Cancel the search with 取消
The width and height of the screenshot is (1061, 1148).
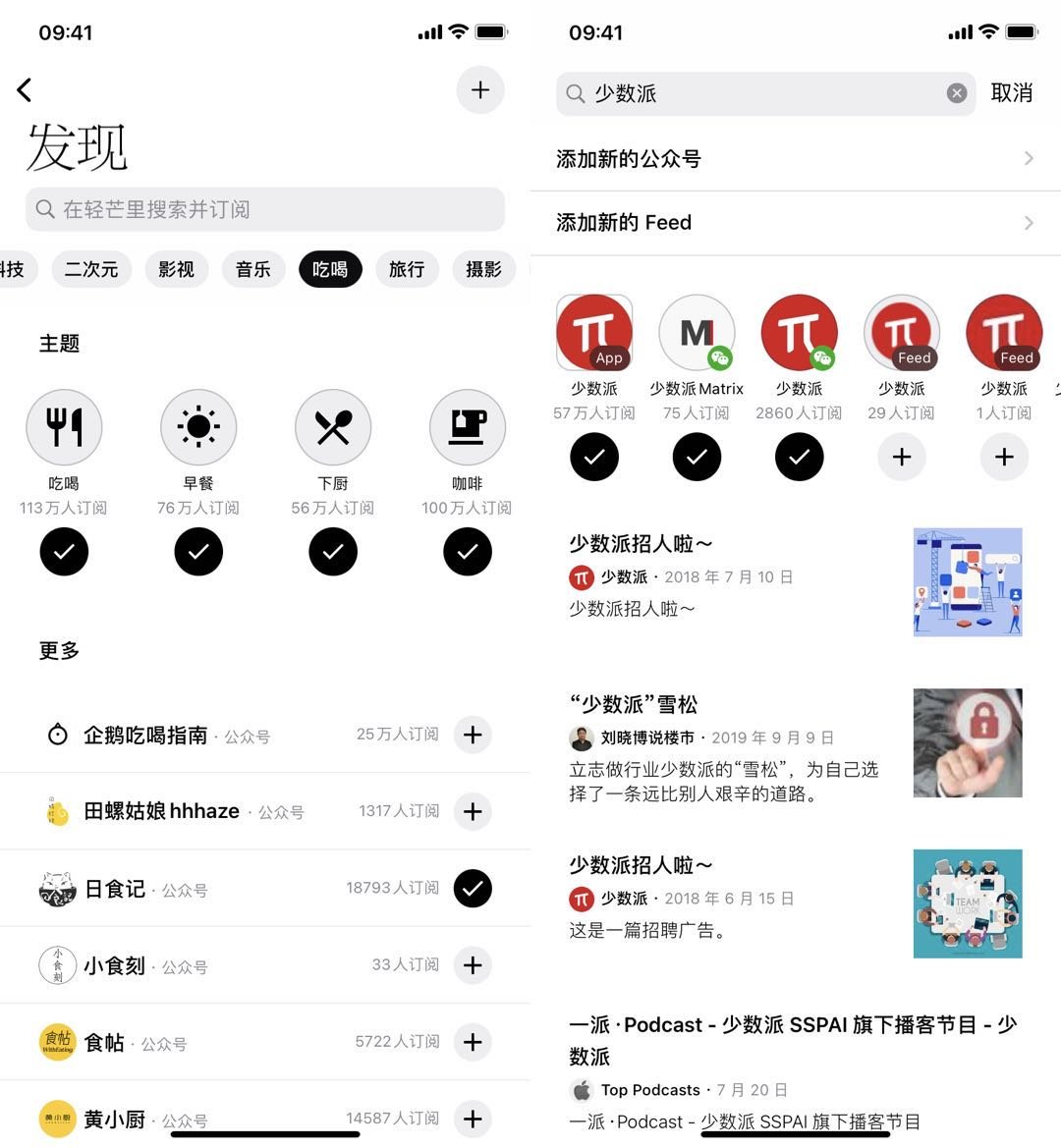point(1012,93)
